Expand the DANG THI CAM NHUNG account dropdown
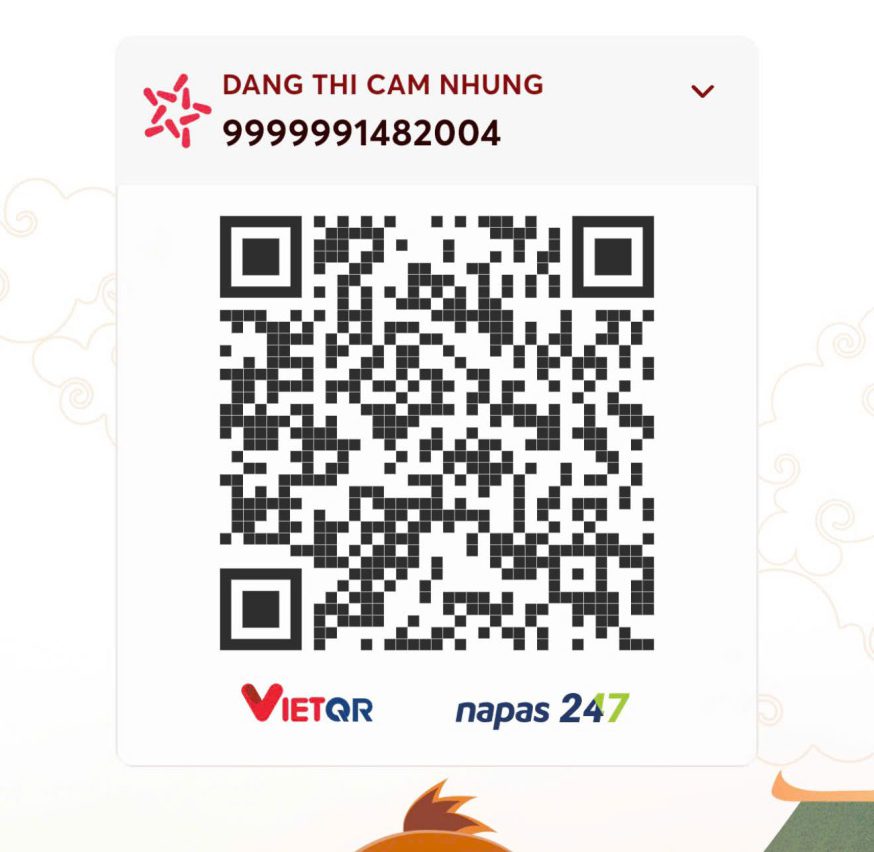Viewport: 874px width, 852px height. click(703, 91)
